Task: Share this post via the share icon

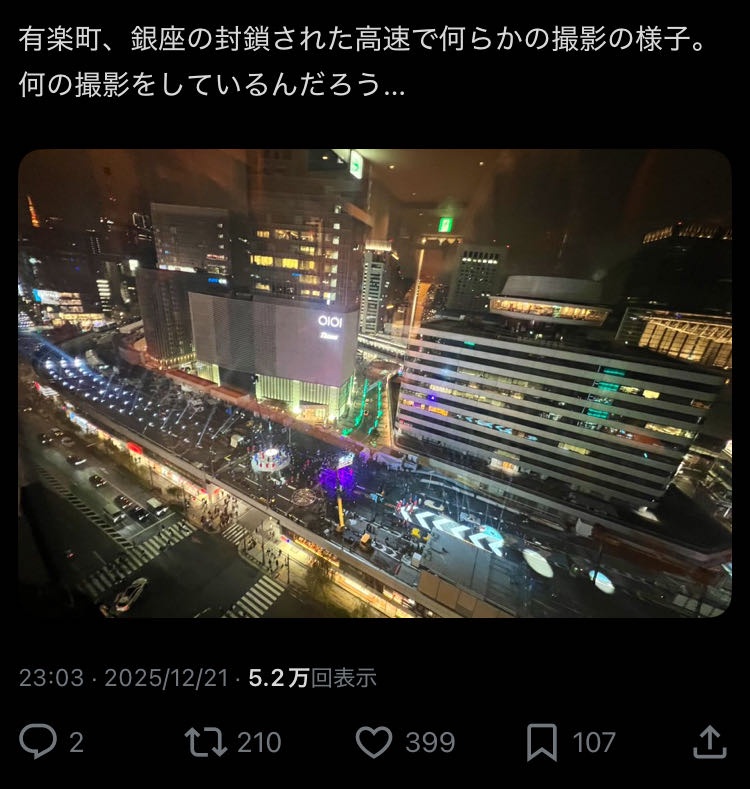Action: [708, 741]
